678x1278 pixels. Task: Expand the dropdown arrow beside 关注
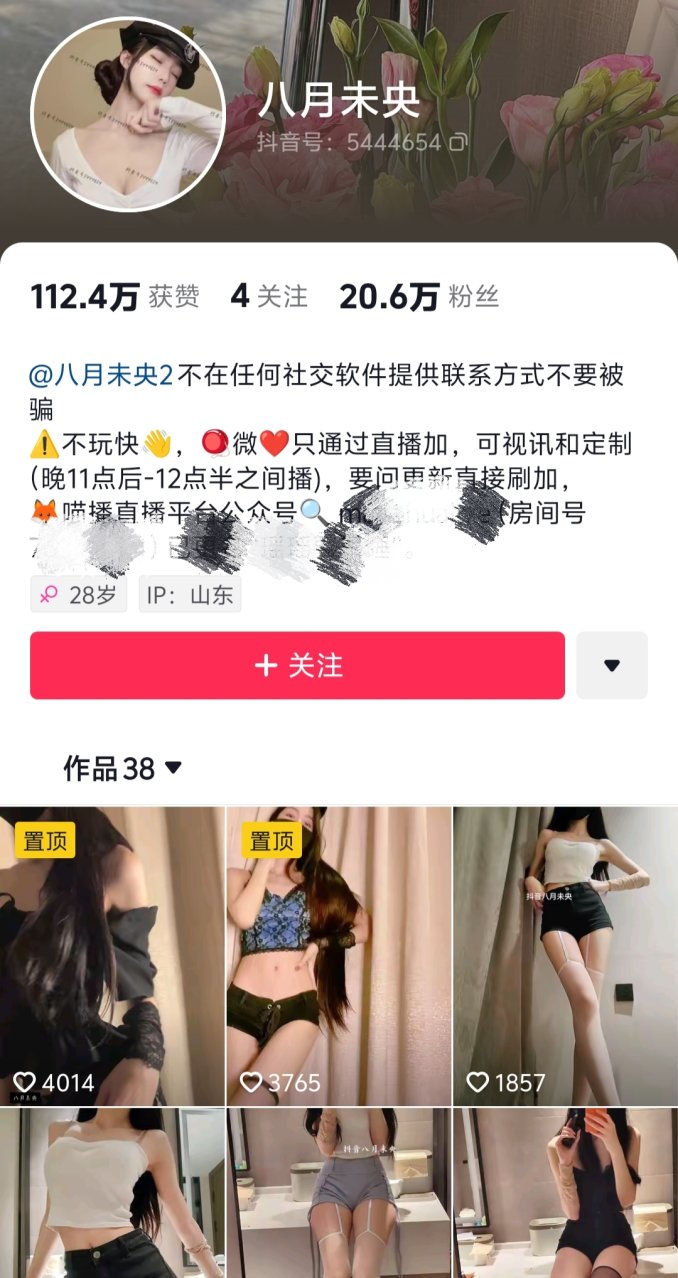[x=612, y=665]
